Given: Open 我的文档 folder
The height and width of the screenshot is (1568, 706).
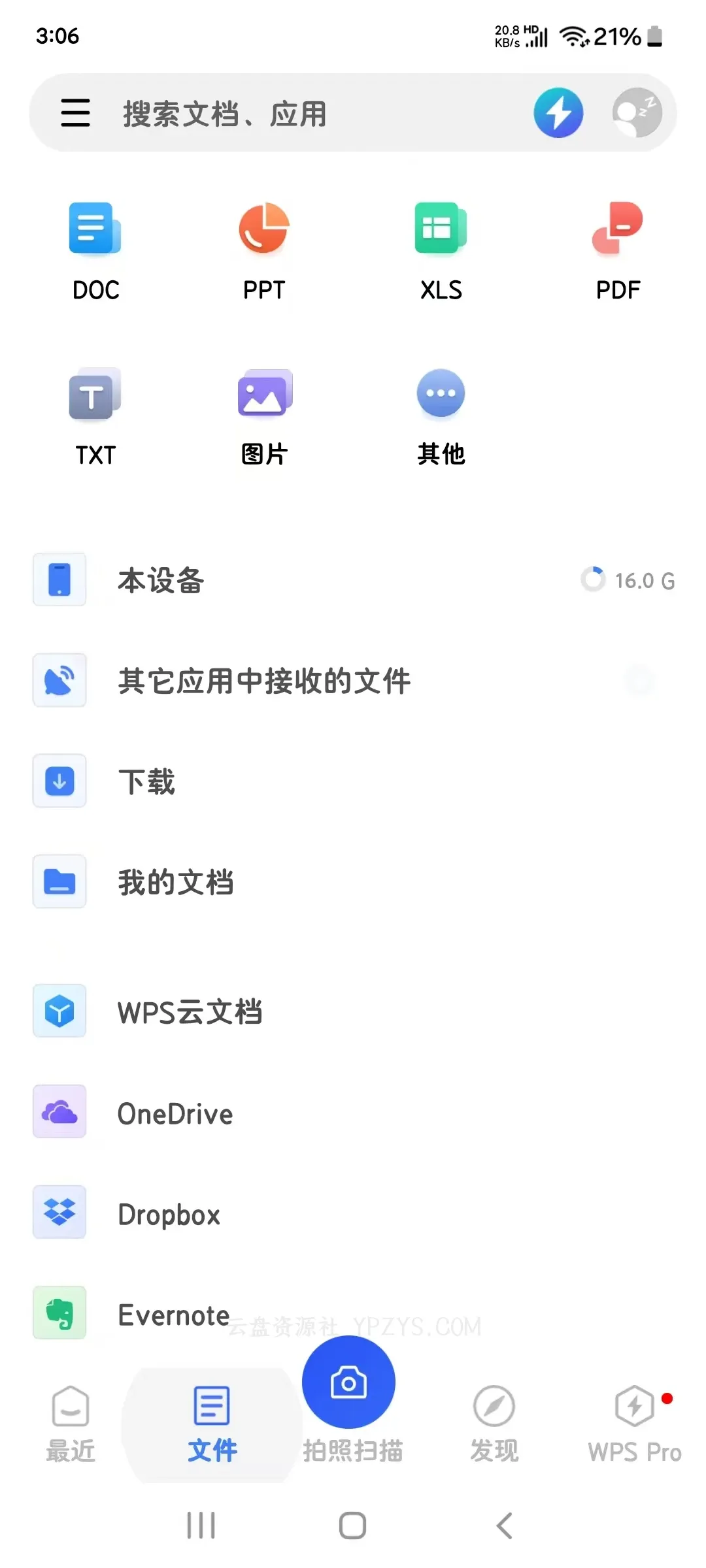Looking at the screenshot, I should coord(353,882).
